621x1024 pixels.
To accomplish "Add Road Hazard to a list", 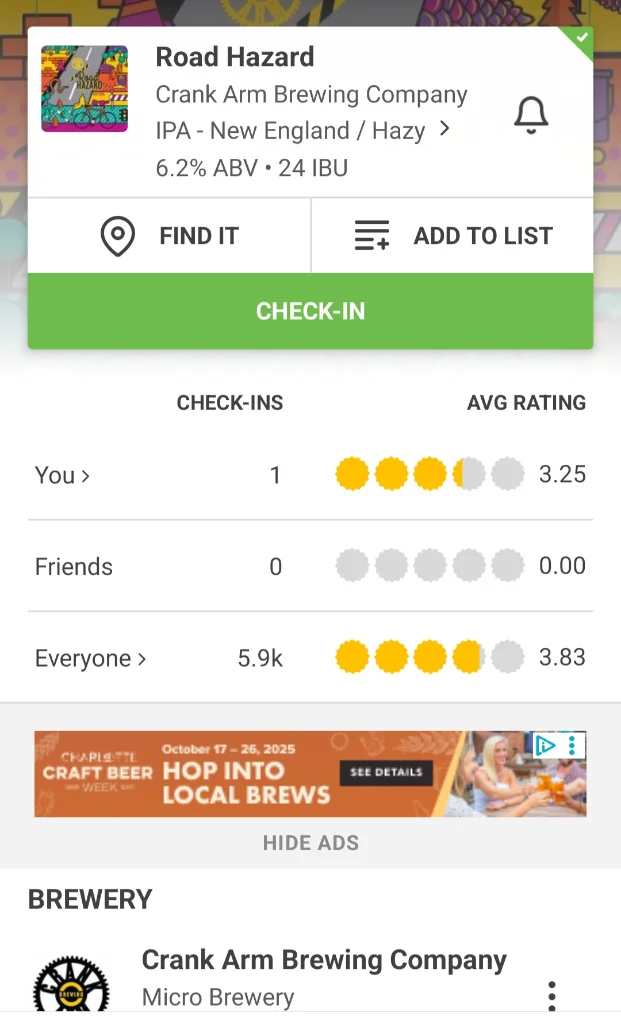I will point(453,236).
